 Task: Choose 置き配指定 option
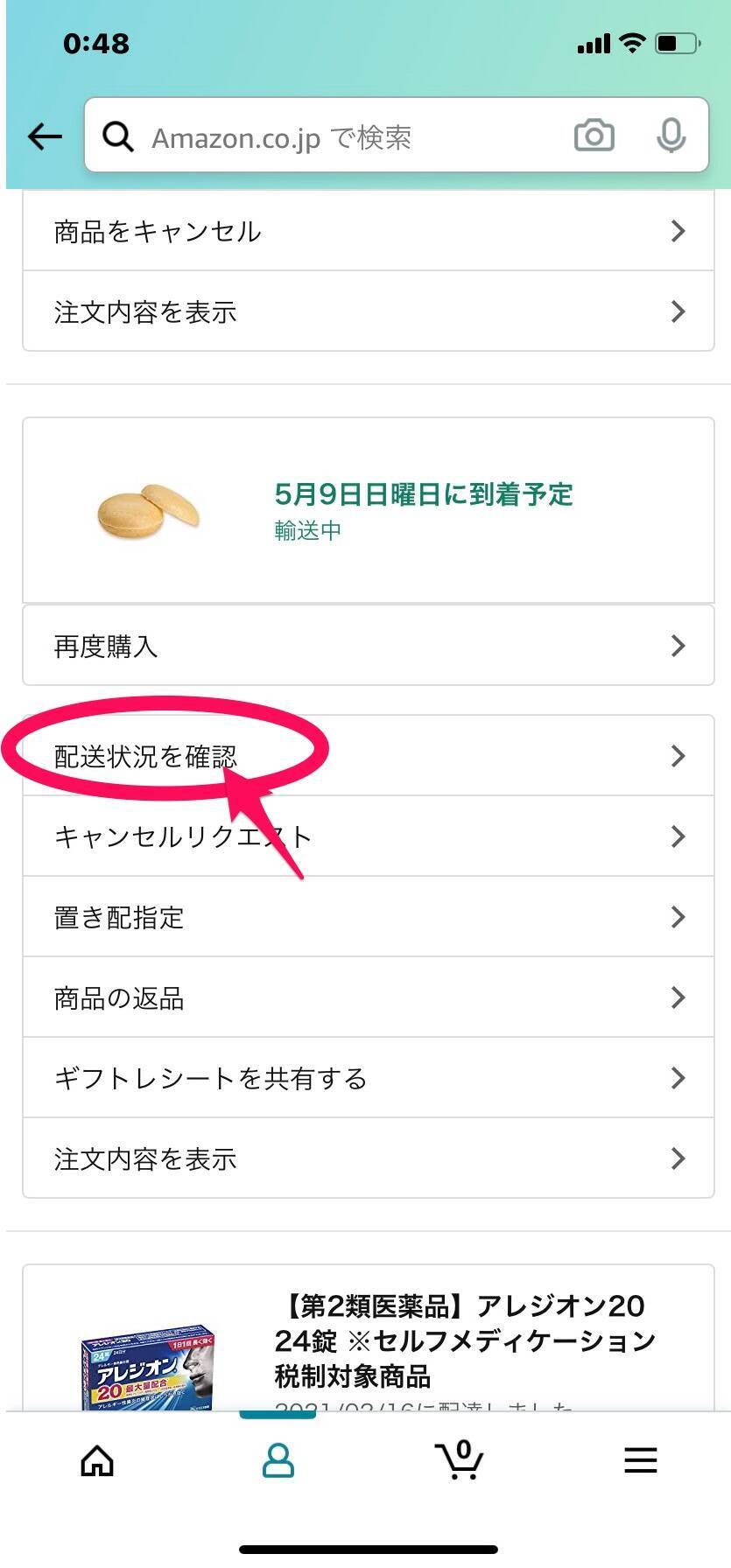(368, 917)
